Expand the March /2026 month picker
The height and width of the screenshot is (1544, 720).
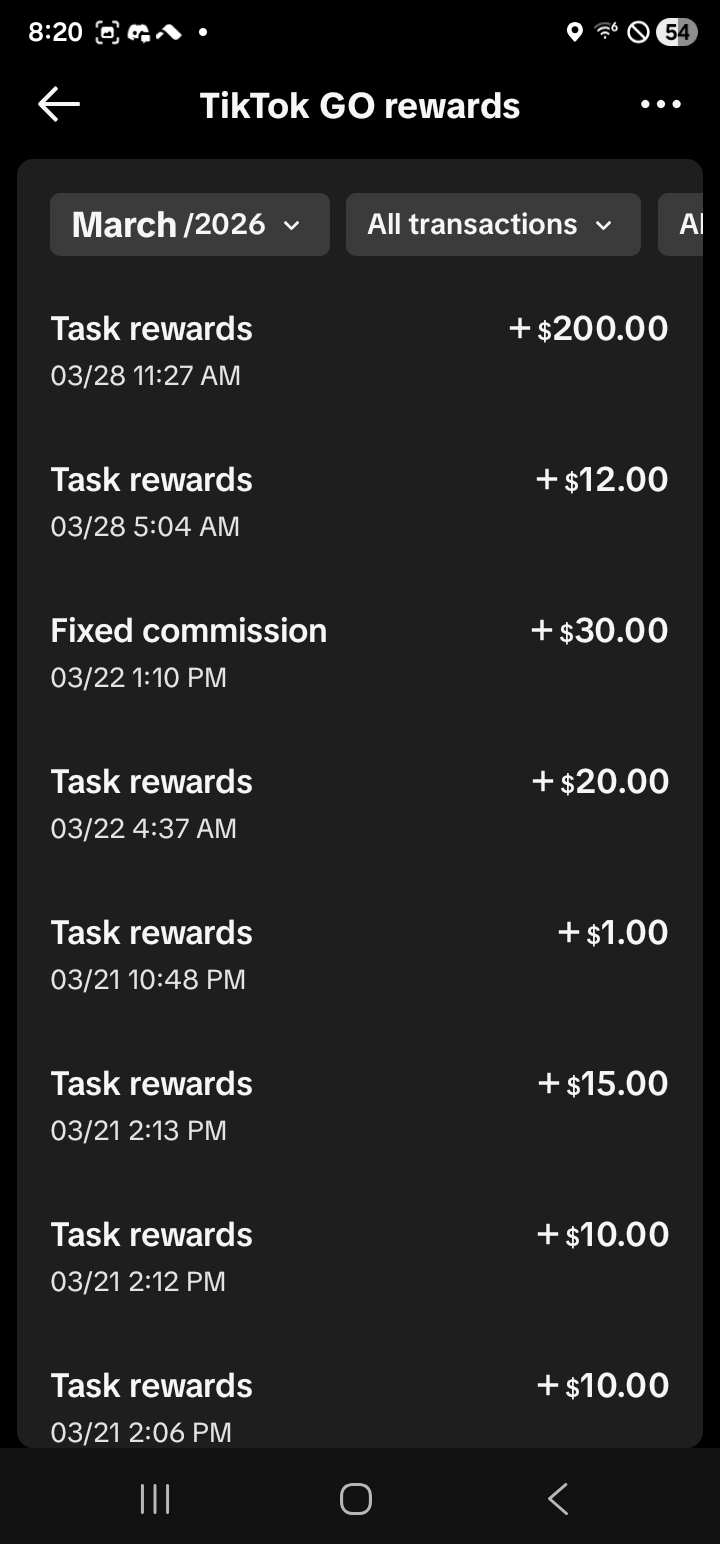[190, 224]
